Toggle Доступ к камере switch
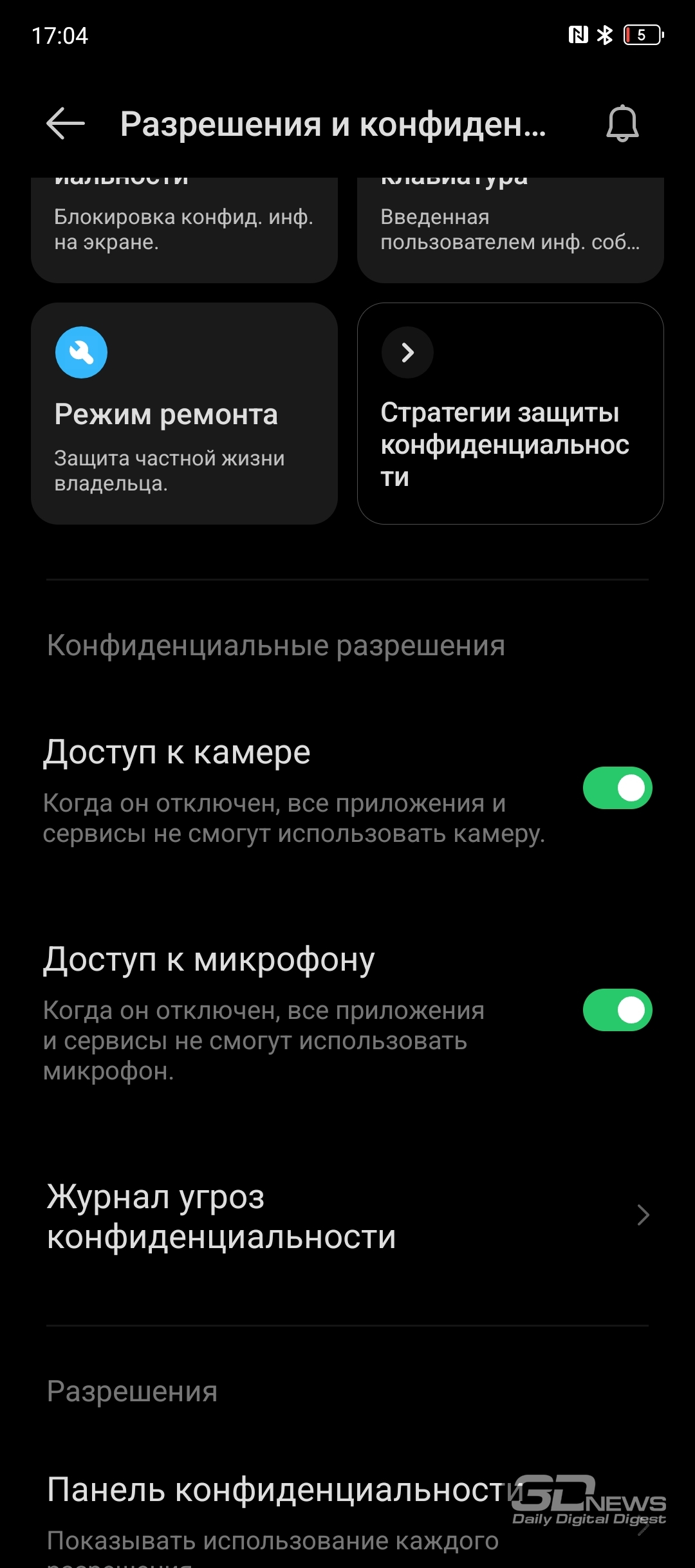This screenshot has height=1568, width=695. 617,788
